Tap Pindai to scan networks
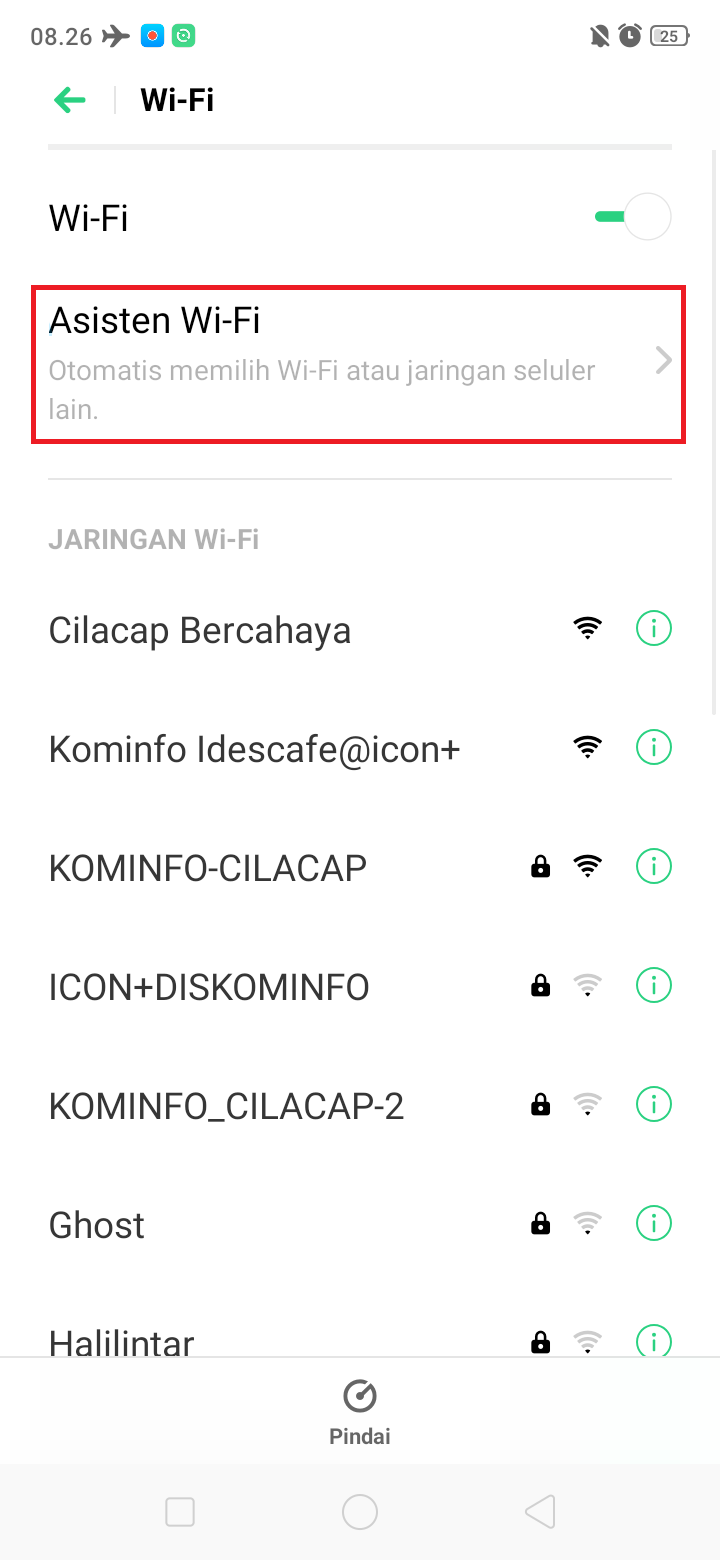 click(360, 1412)
